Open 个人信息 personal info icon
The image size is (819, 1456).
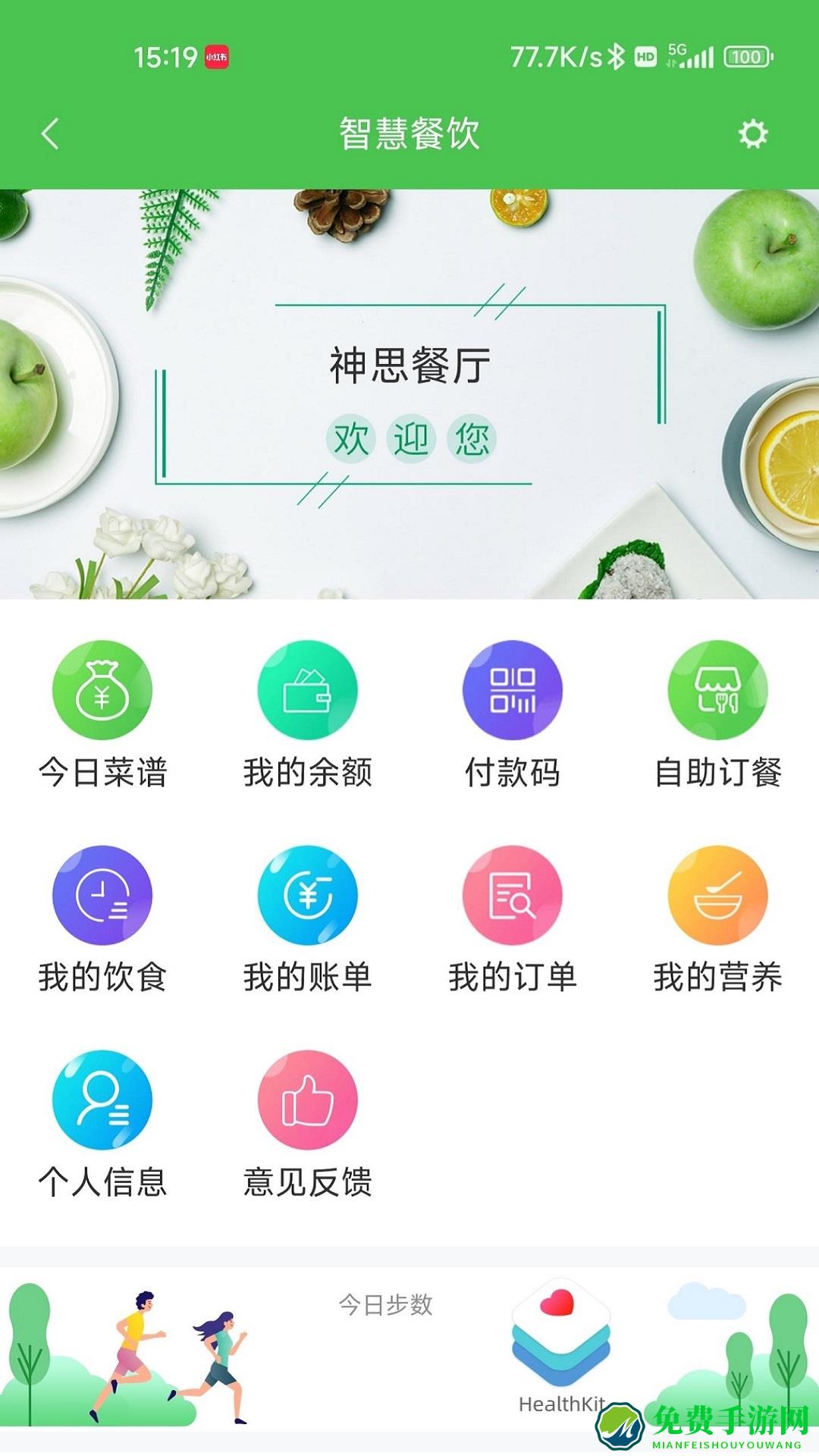coord(102,1103)
